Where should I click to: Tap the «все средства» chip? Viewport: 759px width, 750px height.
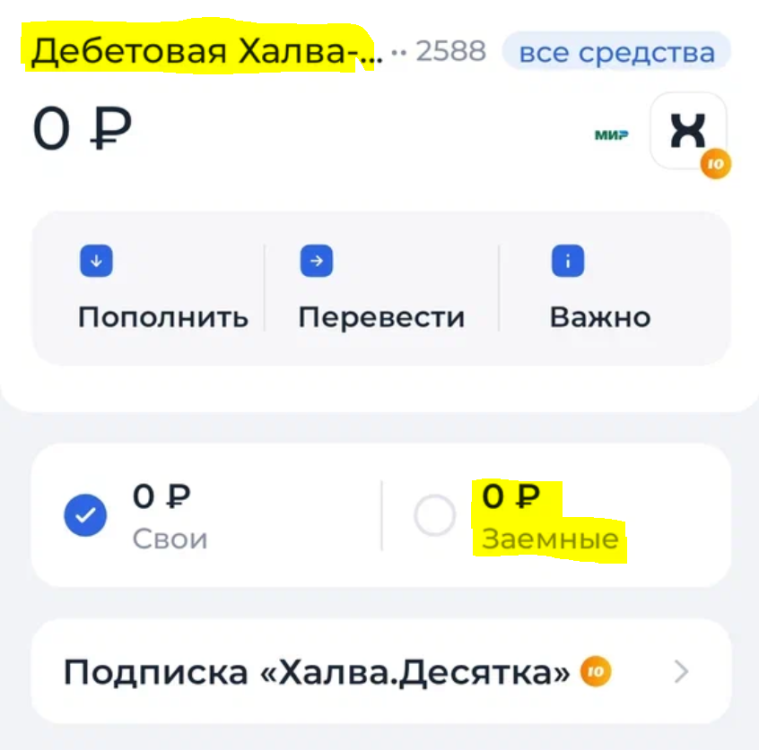pos(616,52)
